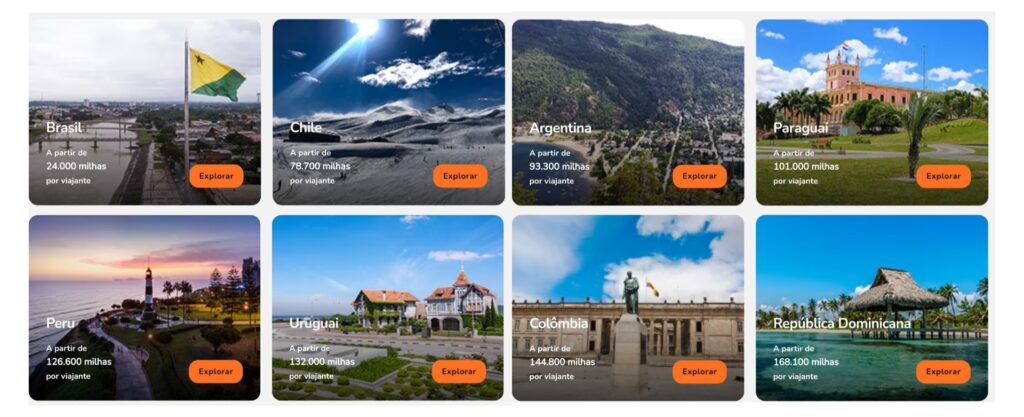Explore the República Dominicana offer
Screen dimensions: 1024x417
pyautogui.click(x=943, y=371)
